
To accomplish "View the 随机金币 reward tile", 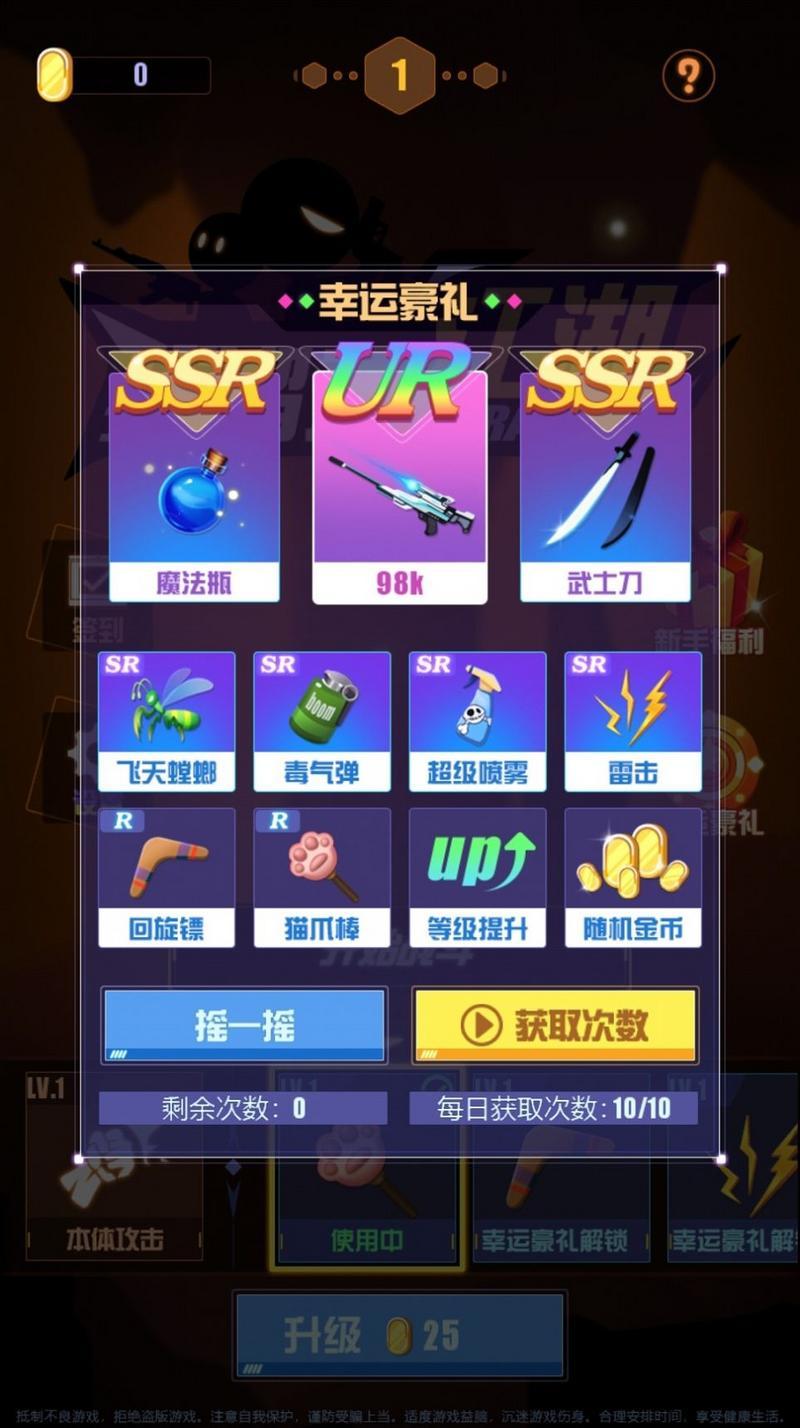I will [x=633, y=877].
